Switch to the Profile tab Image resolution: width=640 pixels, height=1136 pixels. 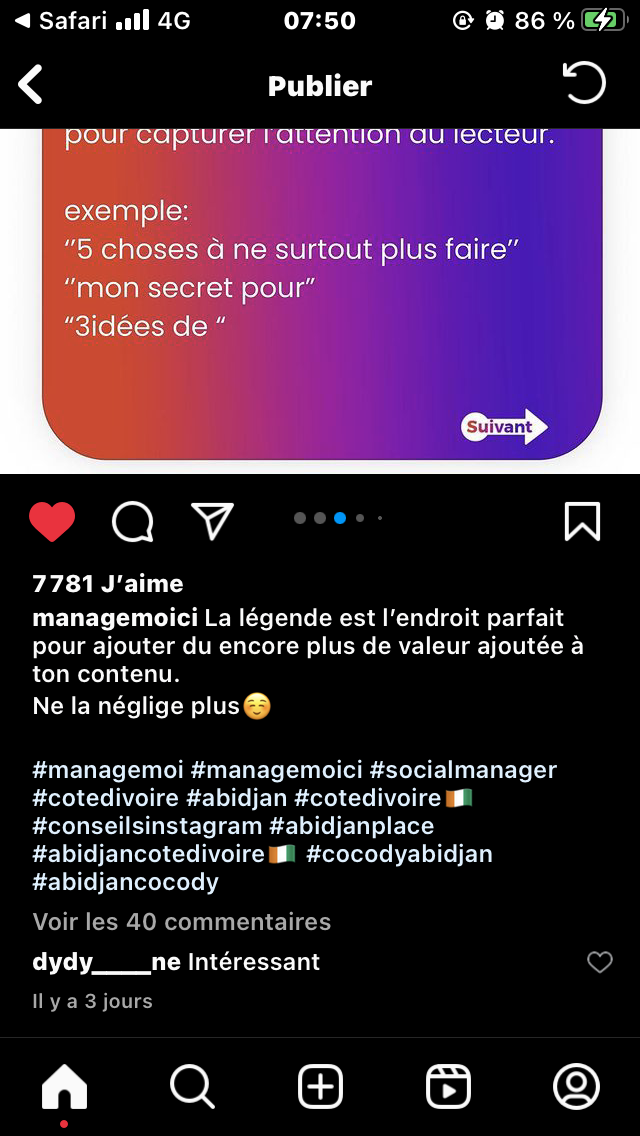[x=576, y=1087]
